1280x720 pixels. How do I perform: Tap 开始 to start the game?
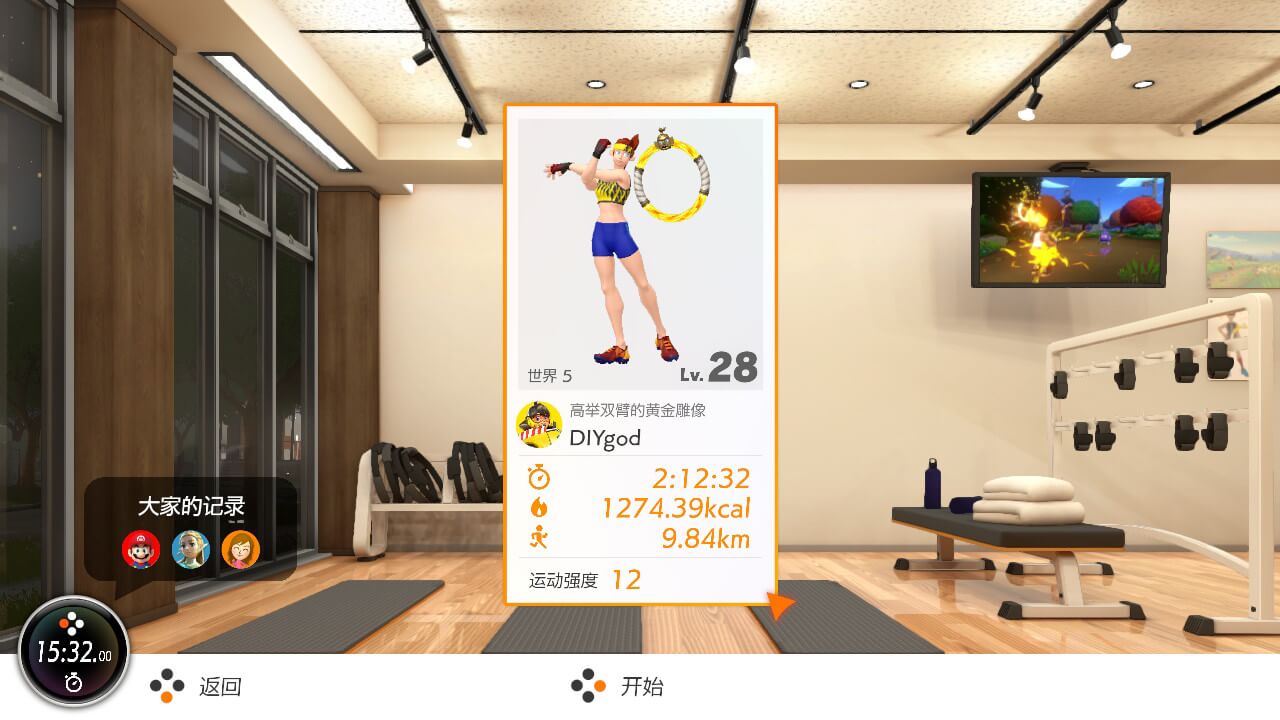(618, 686)
